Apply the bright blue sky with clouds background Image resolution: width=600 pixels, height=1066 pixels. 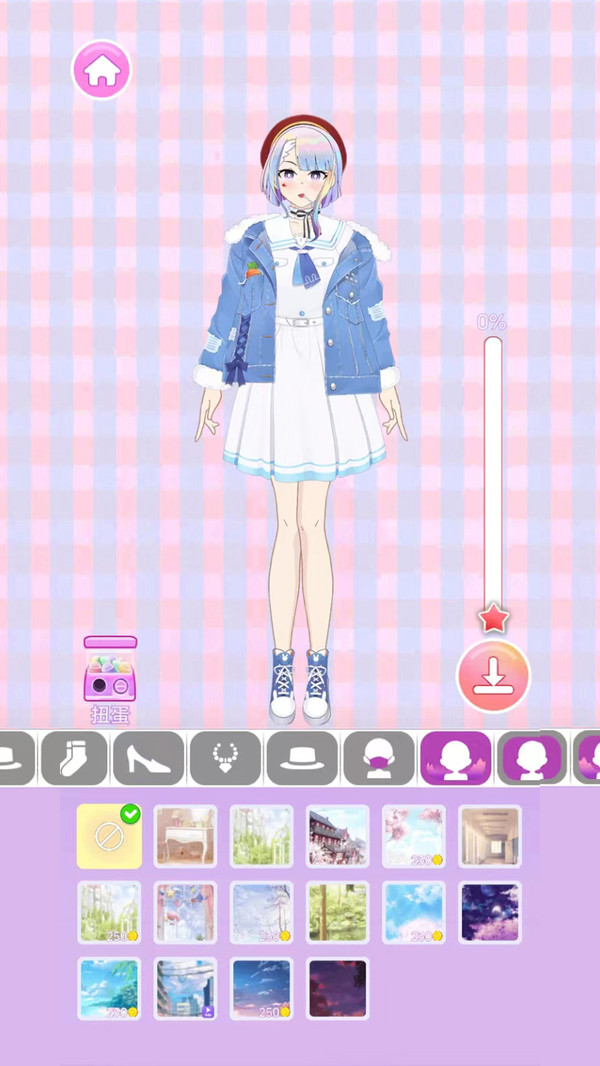pos(414,912)
